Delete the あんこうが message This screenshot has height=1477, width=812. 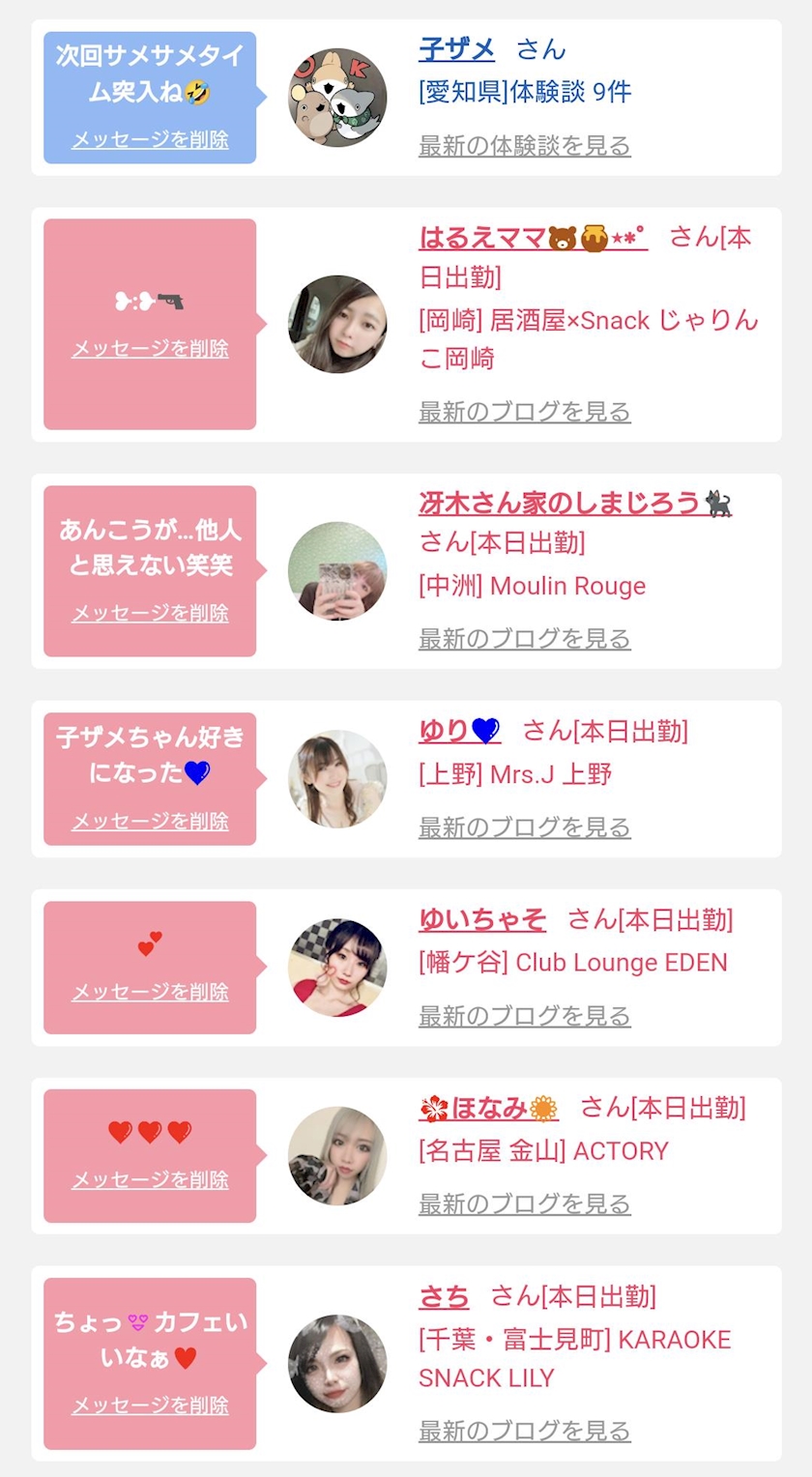click(150, 614)
